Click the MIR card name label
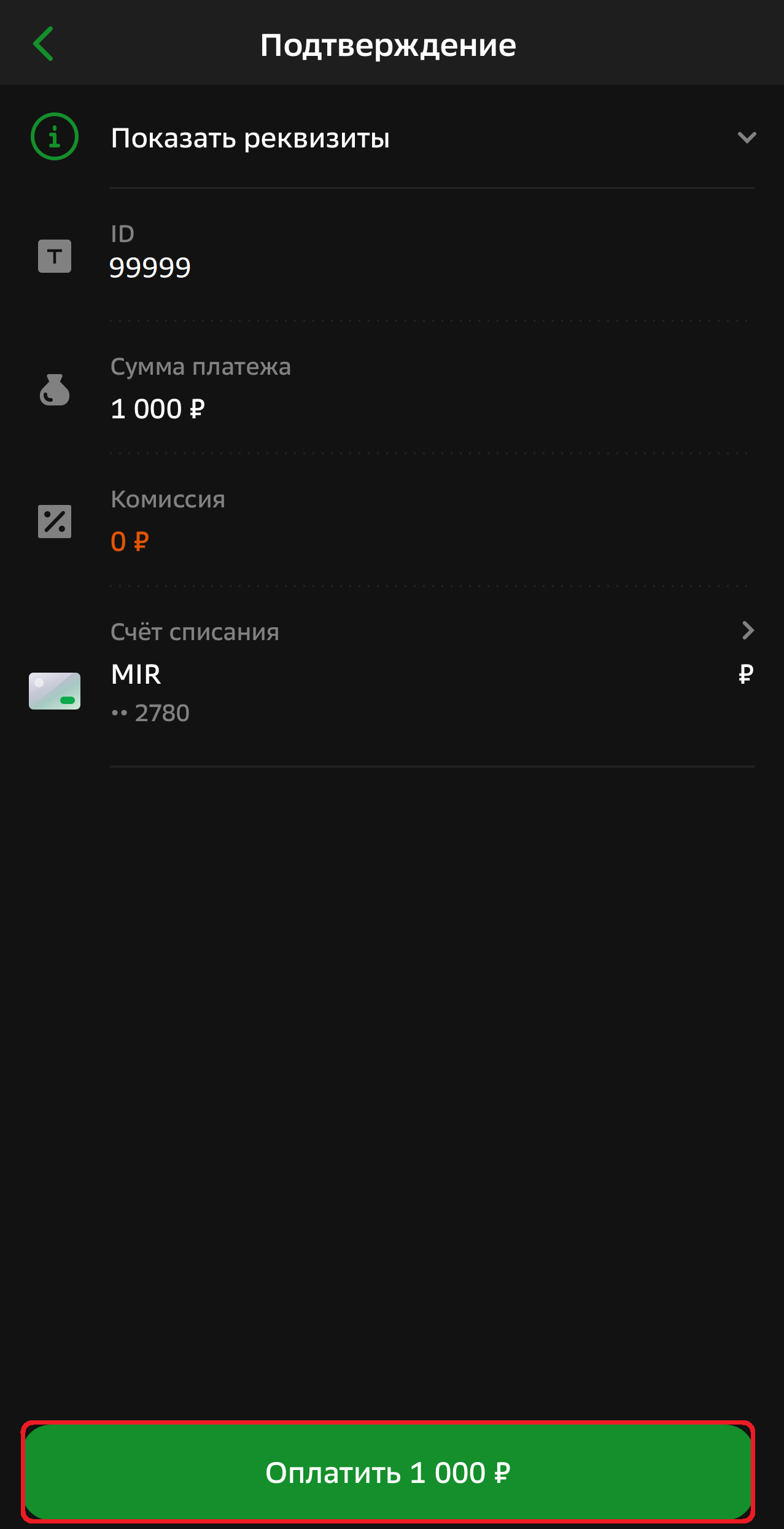 tap(134, 674)
